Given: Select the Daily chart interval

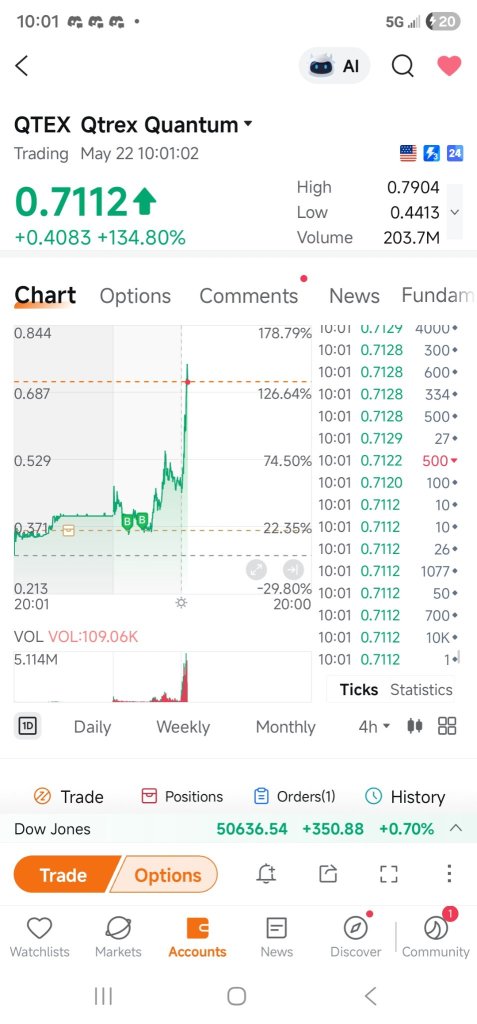Looking at the screenshot, I should coord(92,727).
